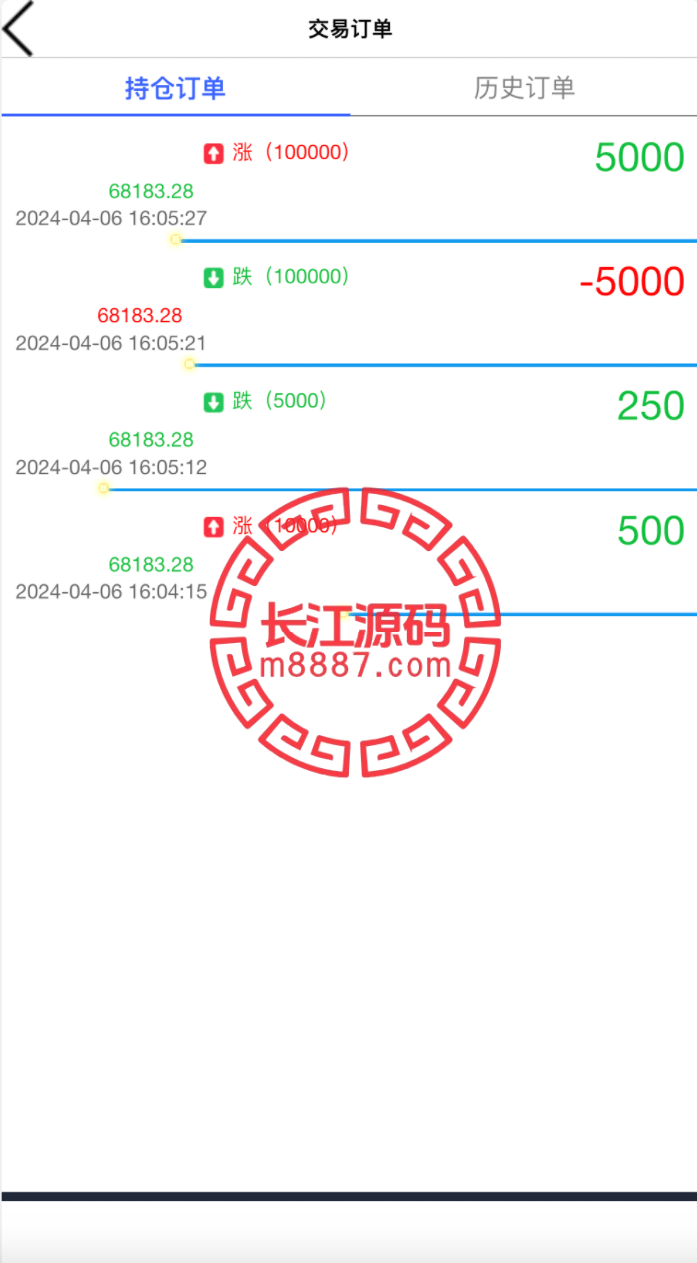Open the 跌 order placed at 16:05:12

click(x=349, y=429)
